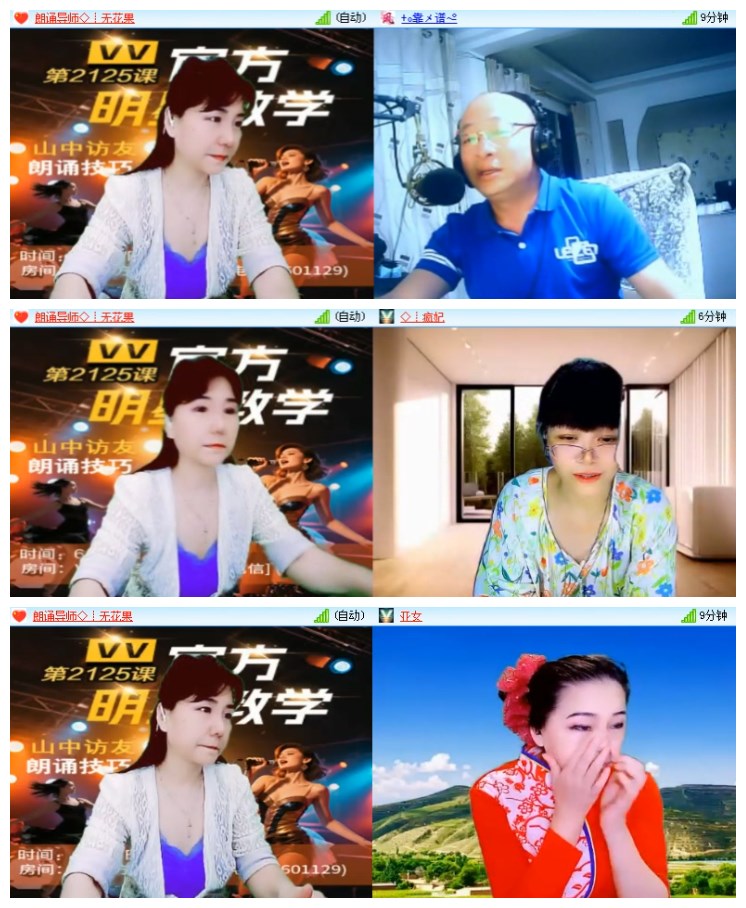This screenshot has width=746, height=908.
Task: Click the bald man's video feed thumbnail
Action: point(555,165)
